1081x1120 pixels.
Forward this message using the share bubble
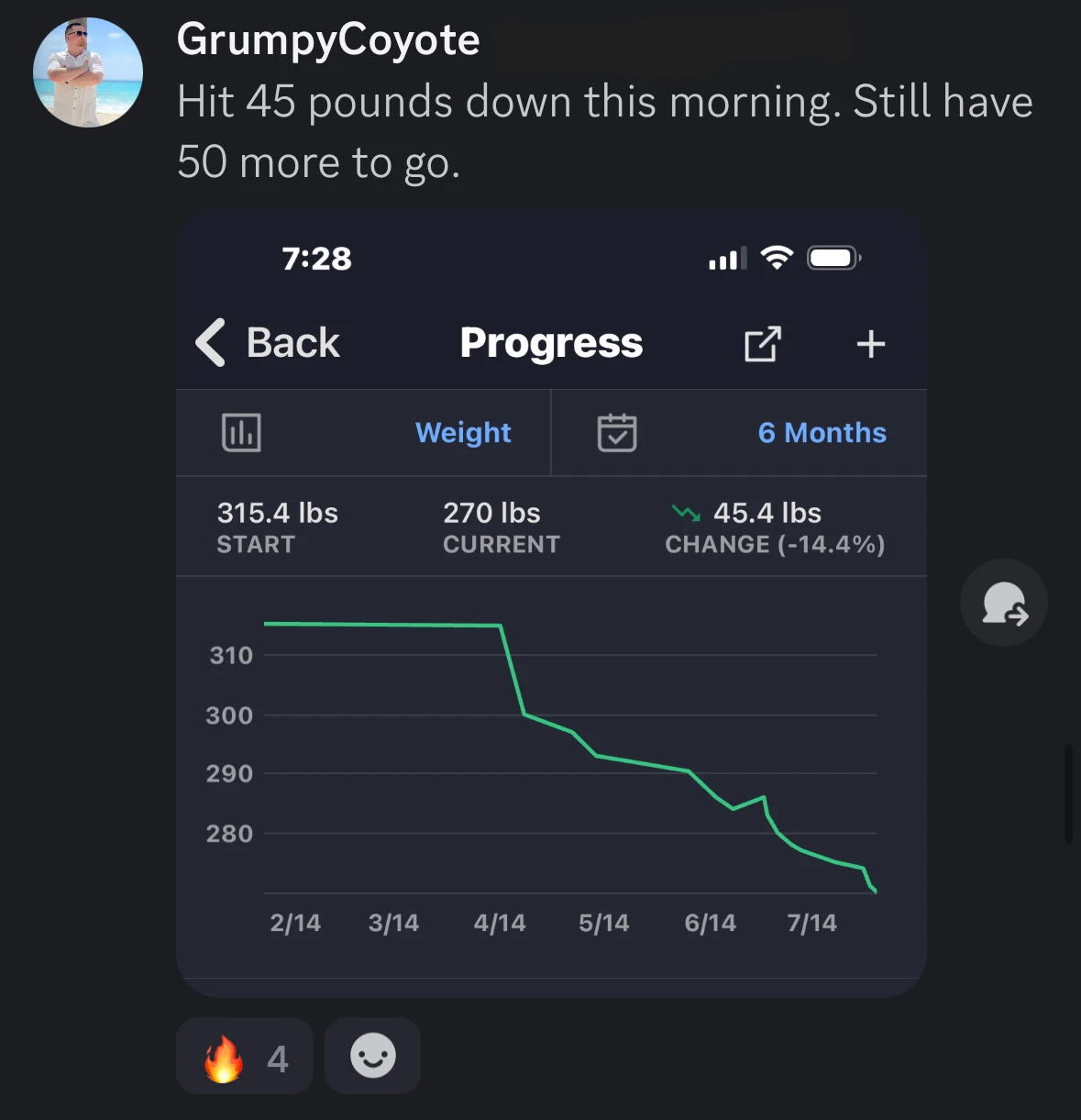click(x=1004, y=603)
